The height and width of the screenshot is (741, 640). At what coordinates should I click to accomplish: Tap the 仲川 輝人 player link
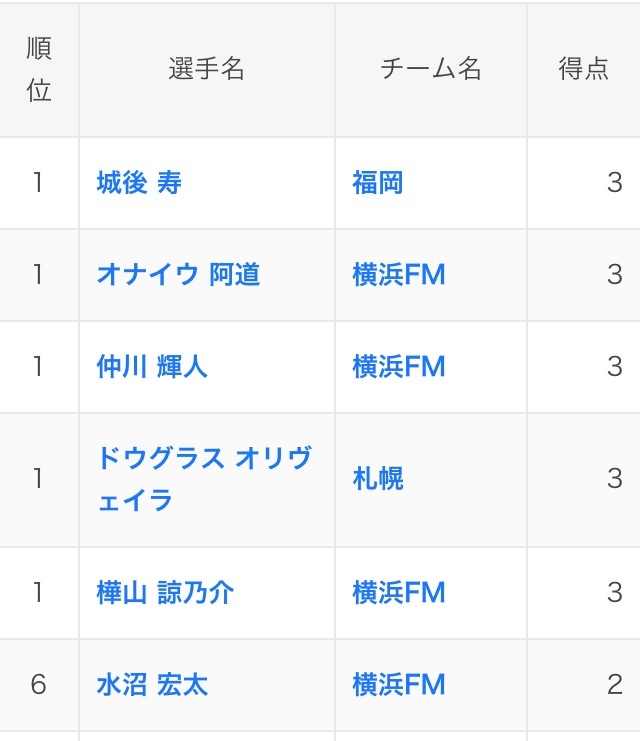point(152,367)
